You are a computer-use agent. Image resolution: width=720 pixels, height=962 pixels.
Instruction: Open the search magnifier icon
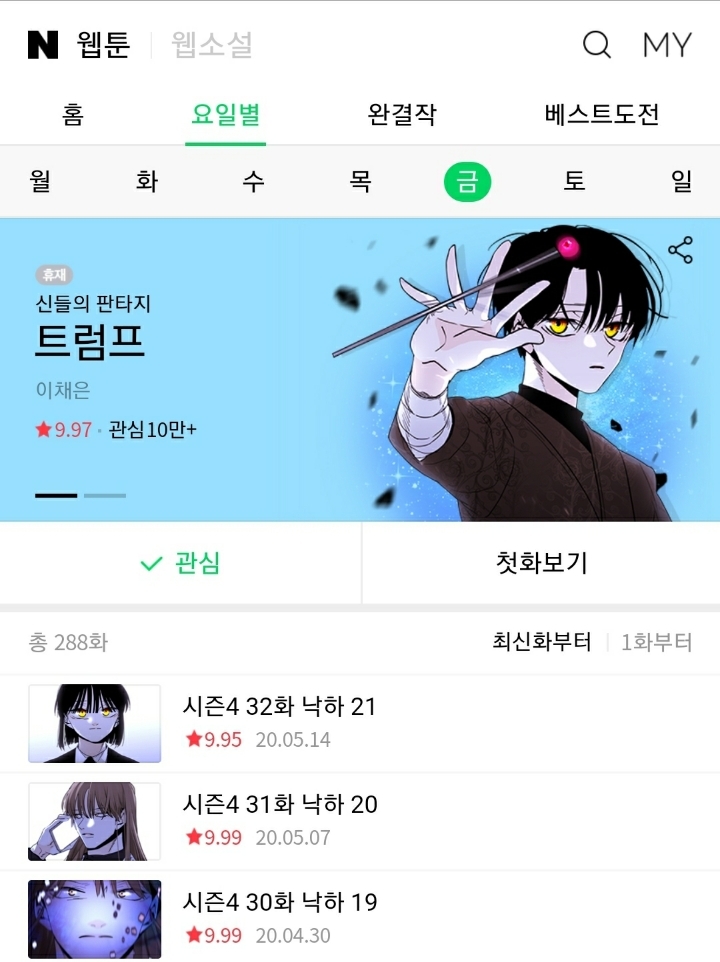click(x=596, y=45)
